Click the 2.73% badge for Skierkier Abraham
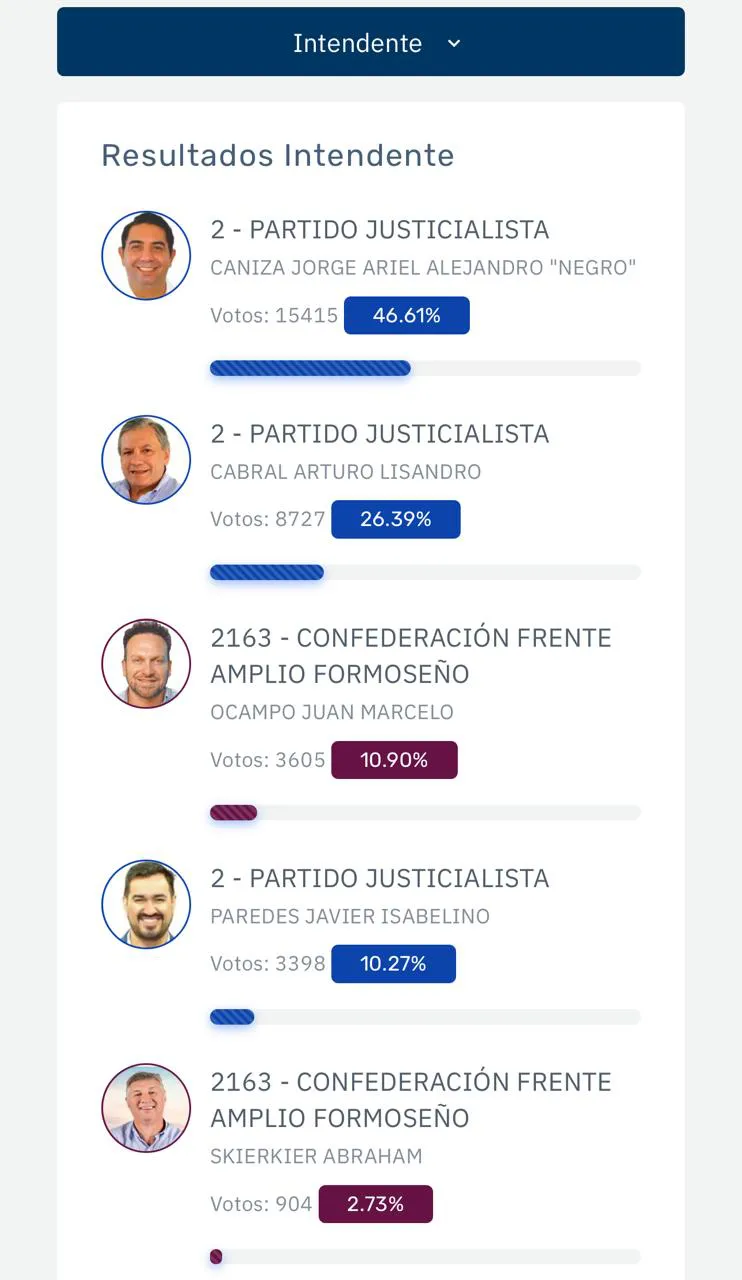 coord(375,1204)
